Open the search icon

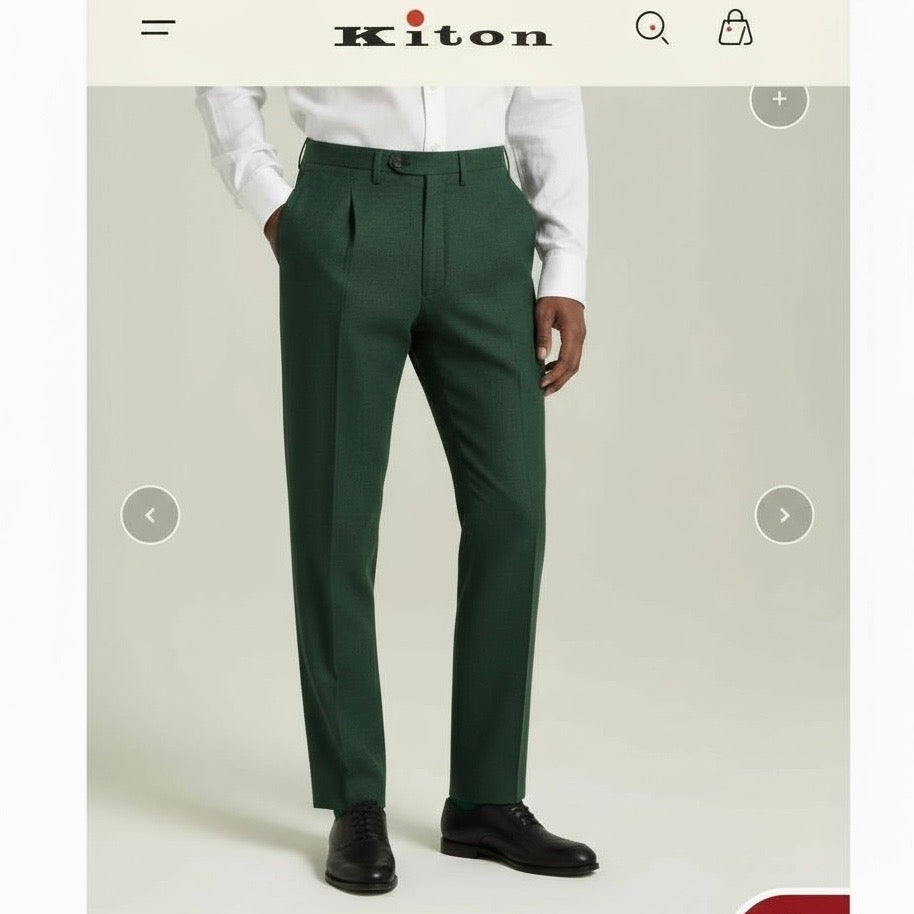(652, 28)
